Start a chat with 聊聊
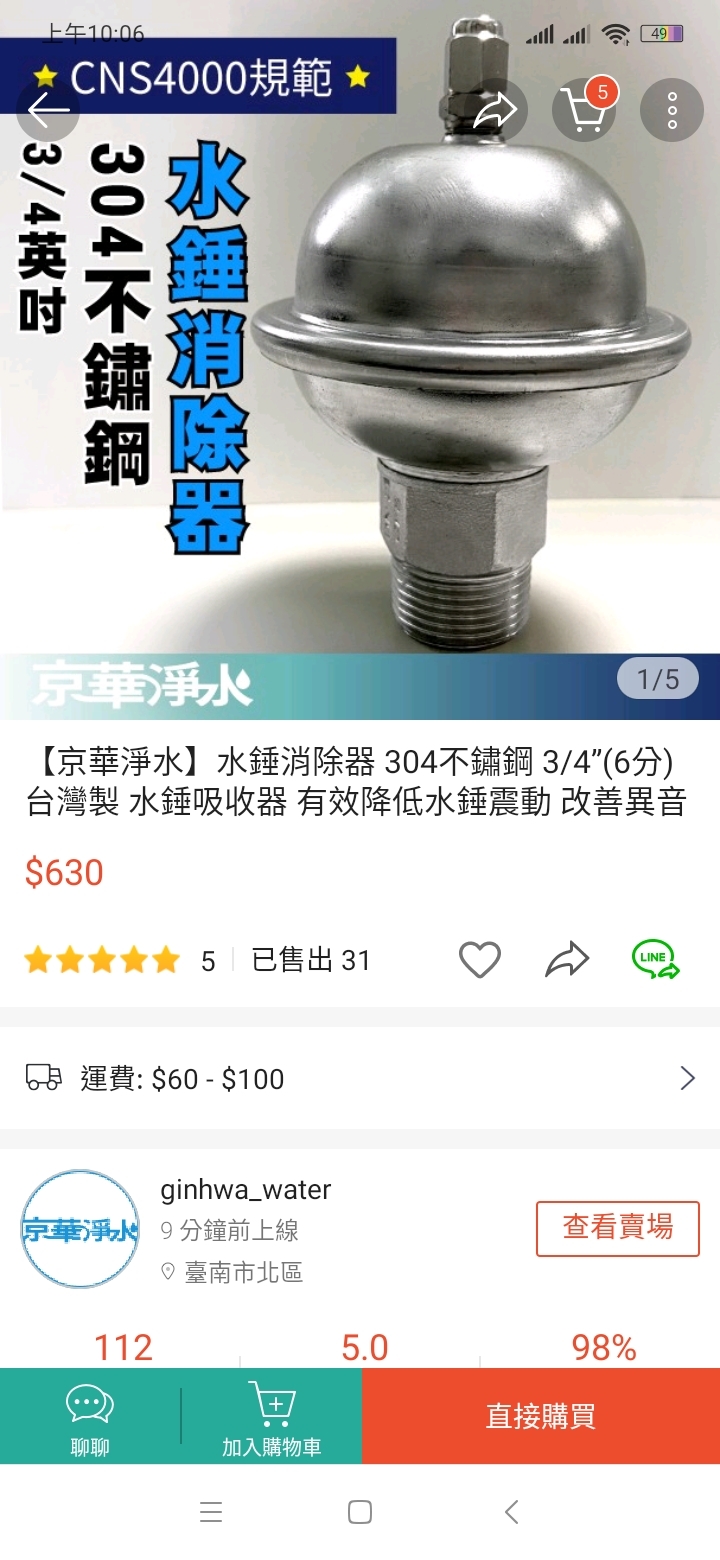 (x=90, y=1417)
